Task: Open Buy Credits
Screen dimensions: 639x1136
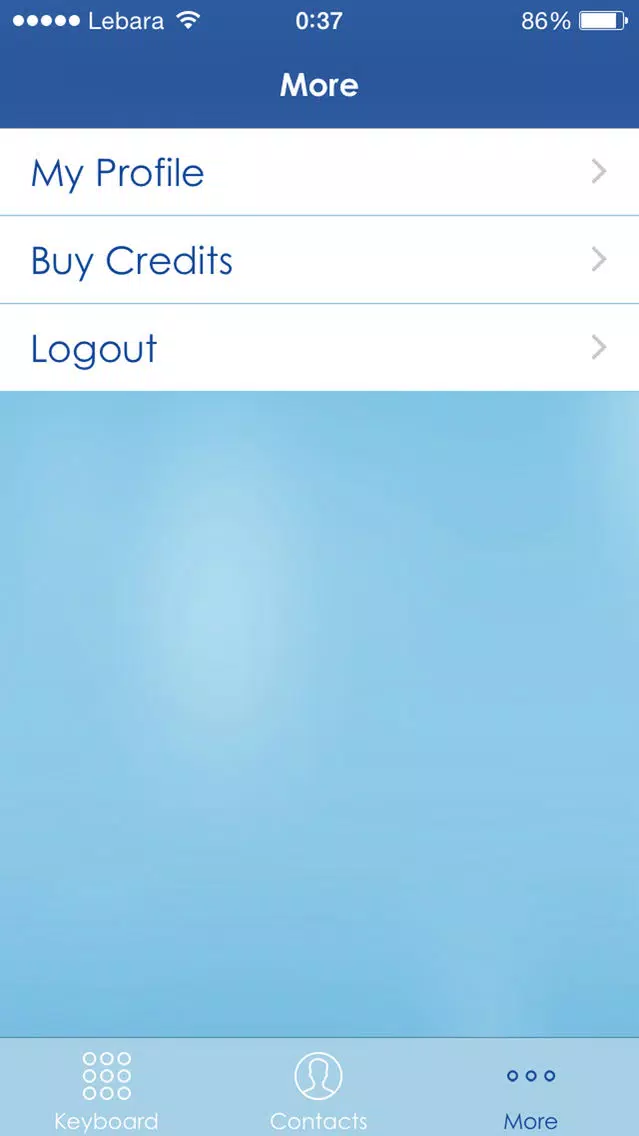Action: tap(320, 259)
